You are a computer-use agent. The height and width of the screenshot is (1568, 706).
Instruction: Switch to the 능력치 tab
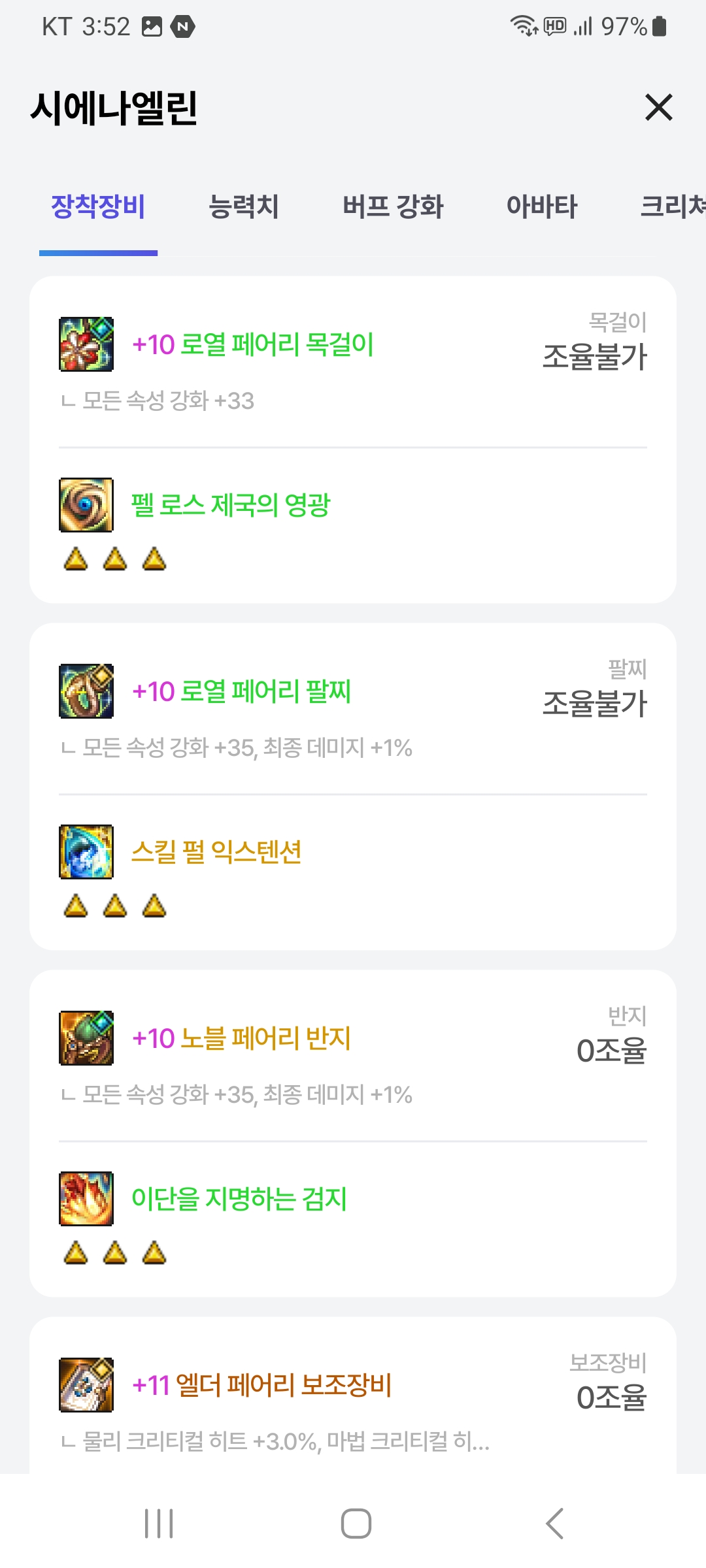point(243,206)
